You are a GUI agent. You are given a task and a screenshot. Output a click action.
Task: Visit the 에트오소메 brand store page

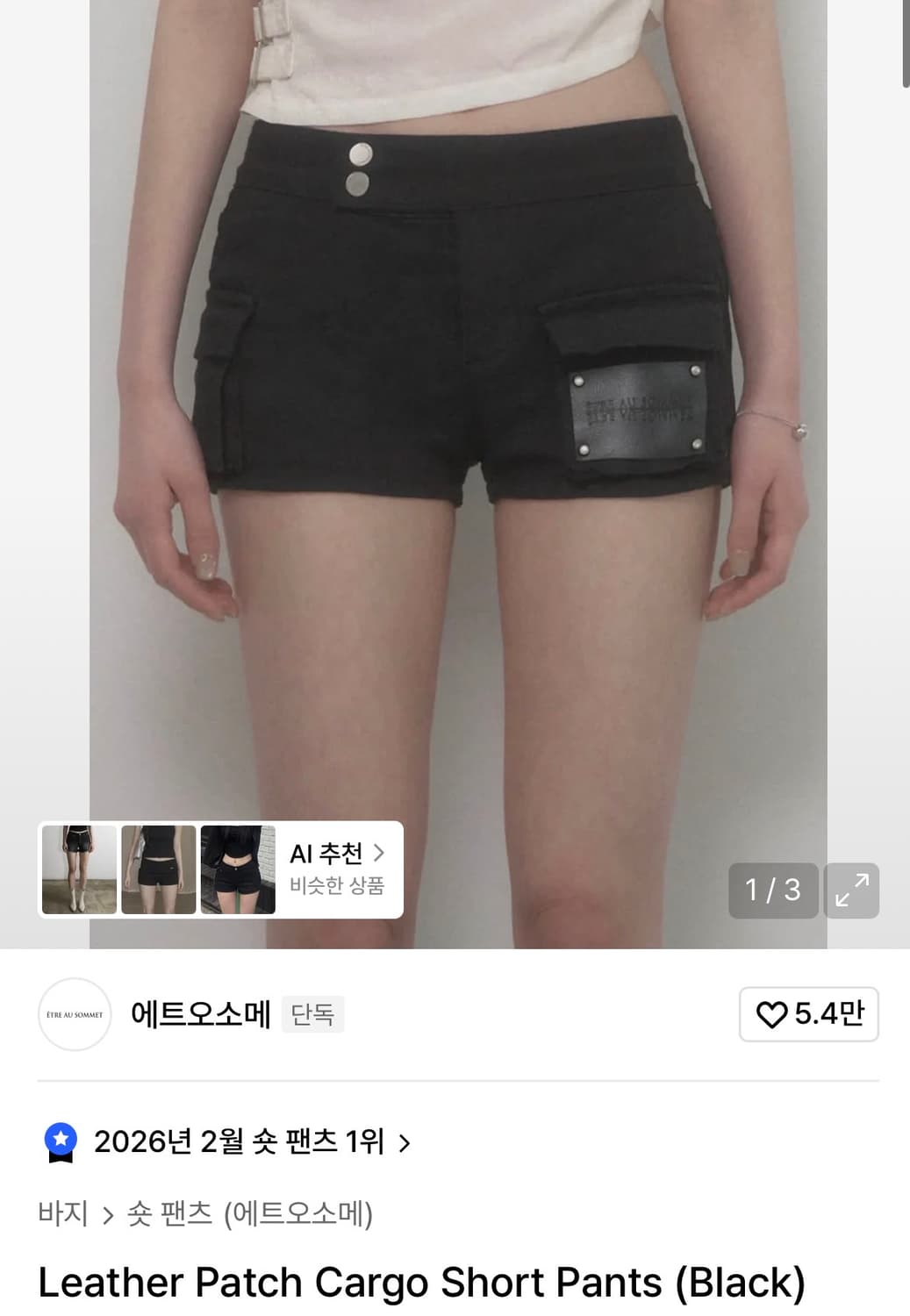200,1015
